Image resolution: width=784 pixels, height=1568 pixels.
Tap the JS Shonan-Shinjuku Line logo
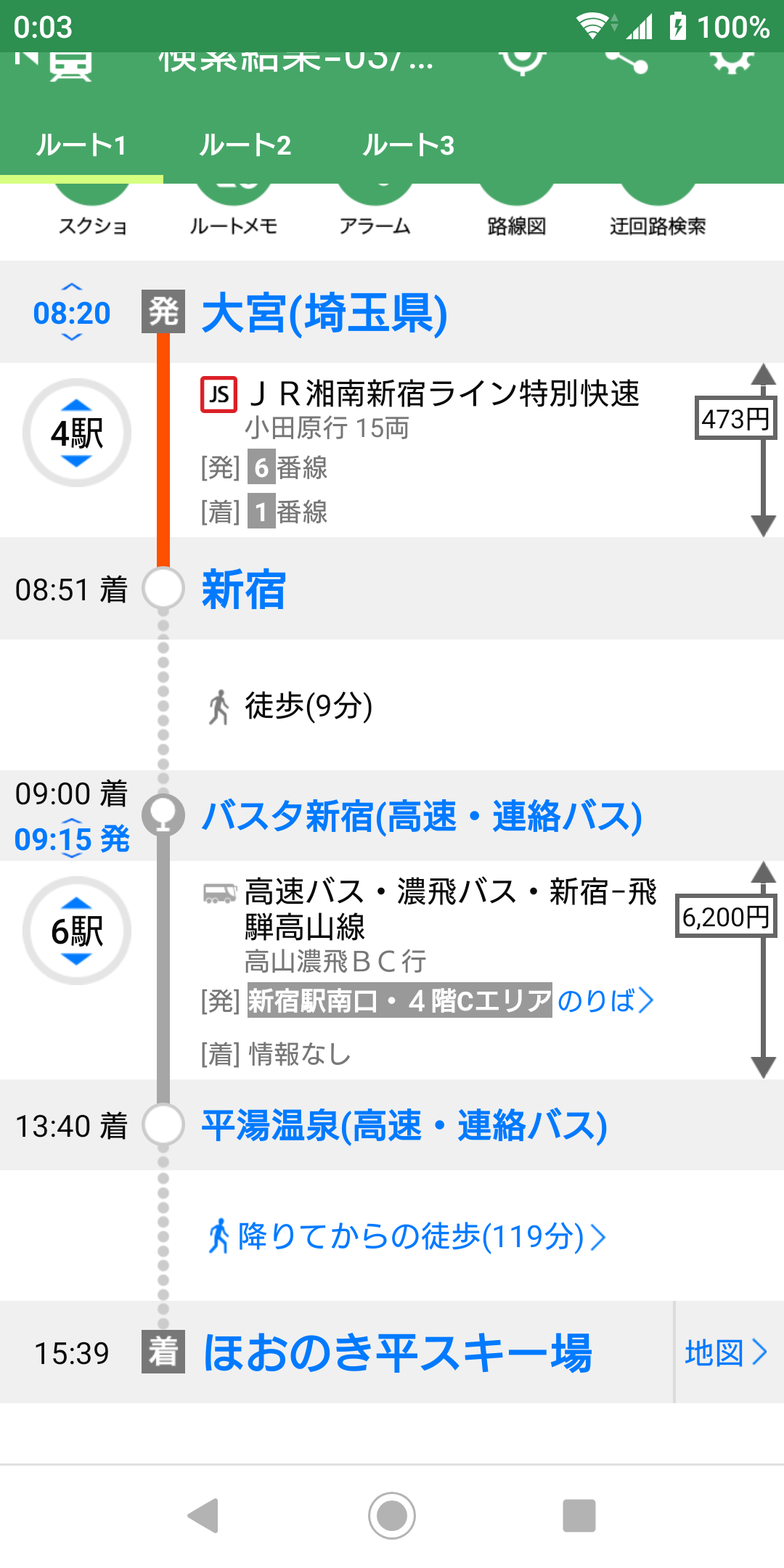(217, 396)
